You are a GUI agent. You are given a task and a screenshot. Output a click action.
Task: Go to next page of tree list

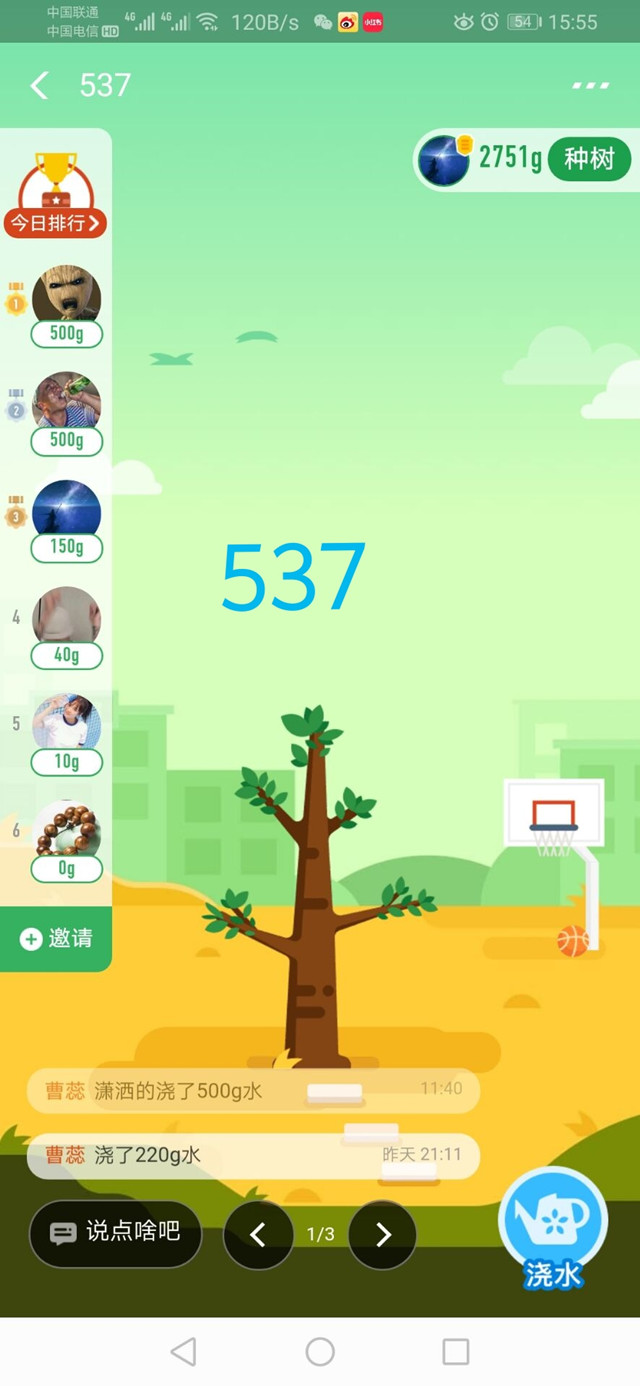click(383, 1235)
